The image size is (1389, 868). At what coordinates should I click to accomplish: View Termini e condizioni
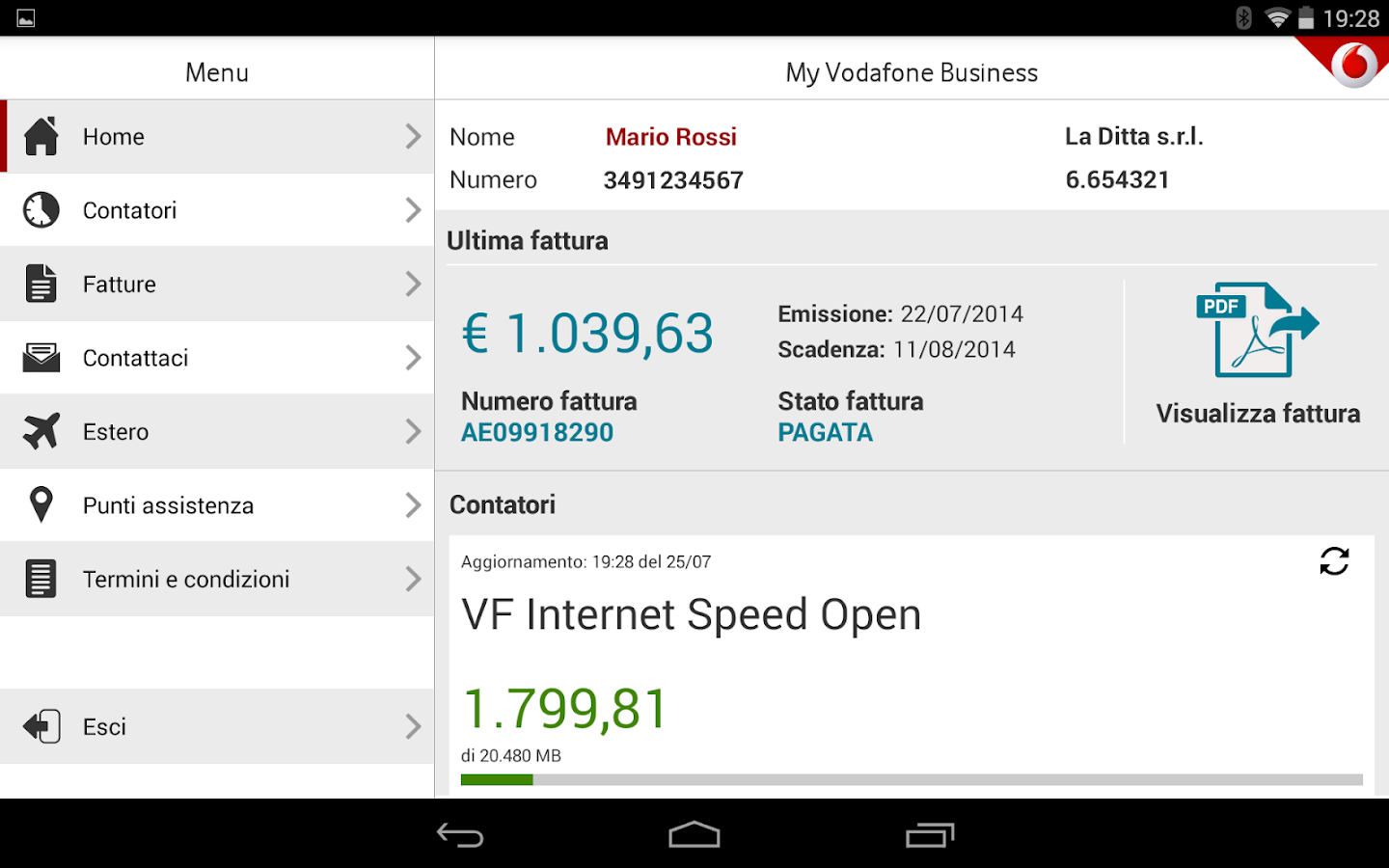coord(217,580)
